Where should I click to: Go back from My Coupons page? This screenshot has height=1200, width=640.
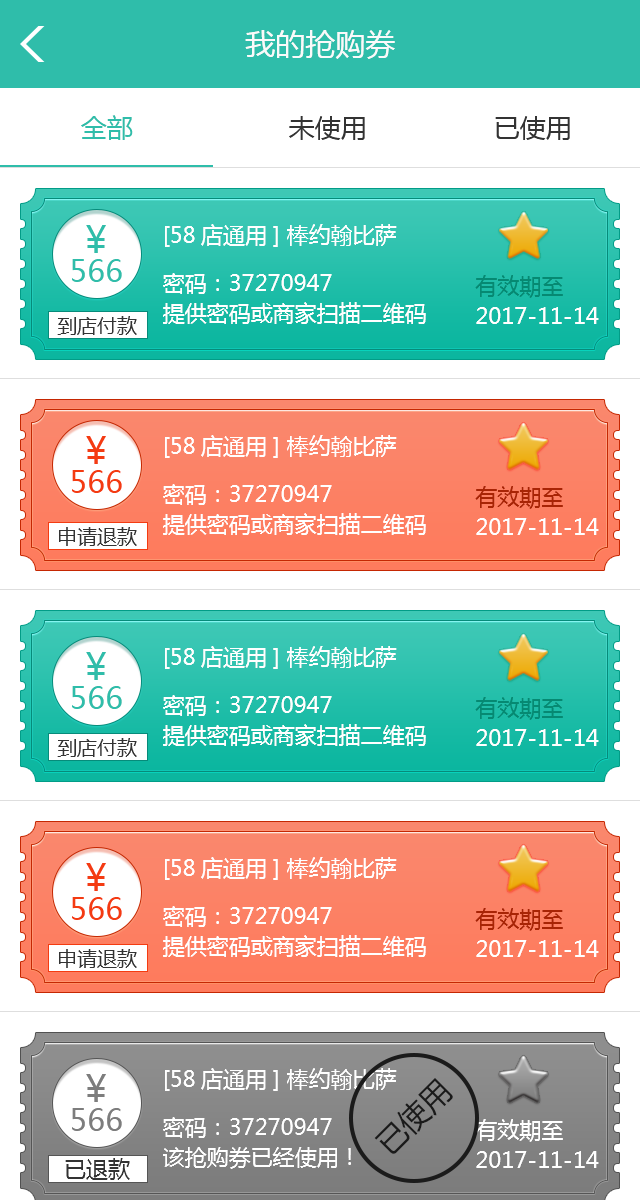32,44
